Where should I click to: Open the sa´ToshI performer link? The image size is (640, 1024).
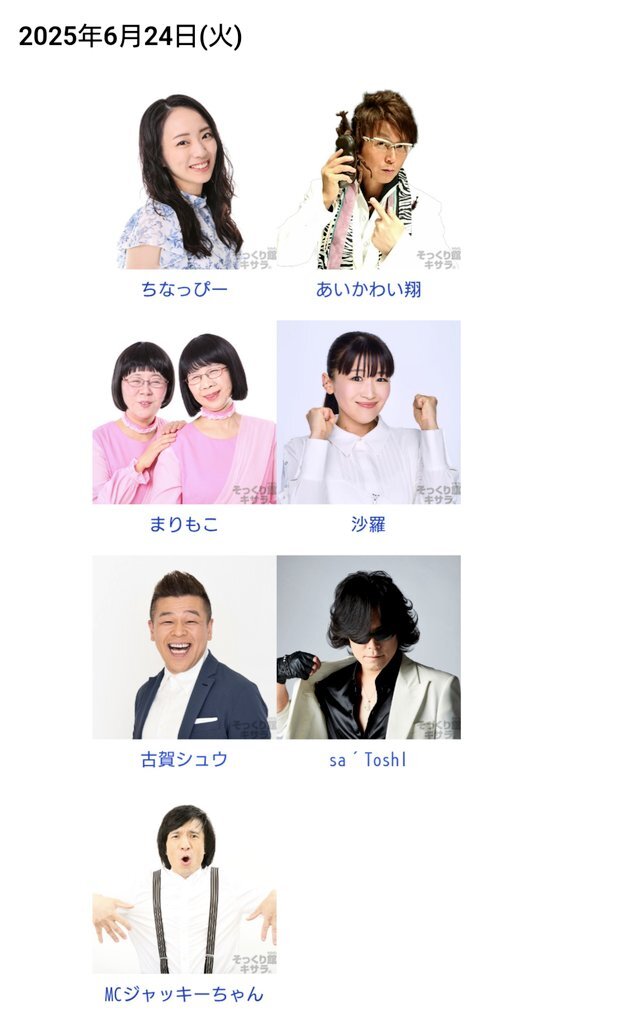[368, 760]
